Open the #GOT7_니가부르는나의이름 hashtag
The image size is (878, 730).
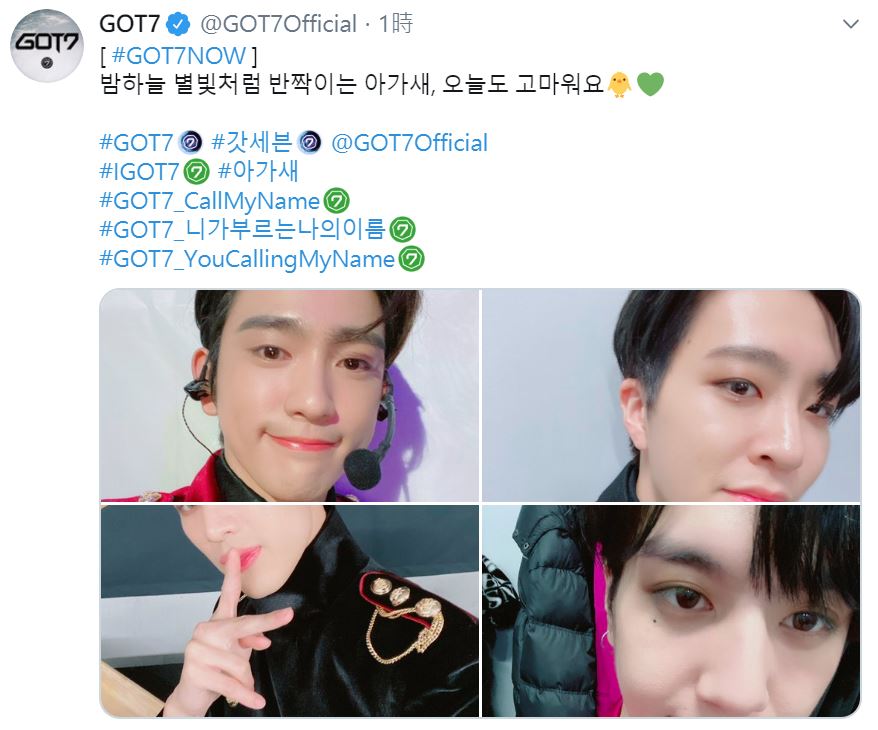[242, 230]
